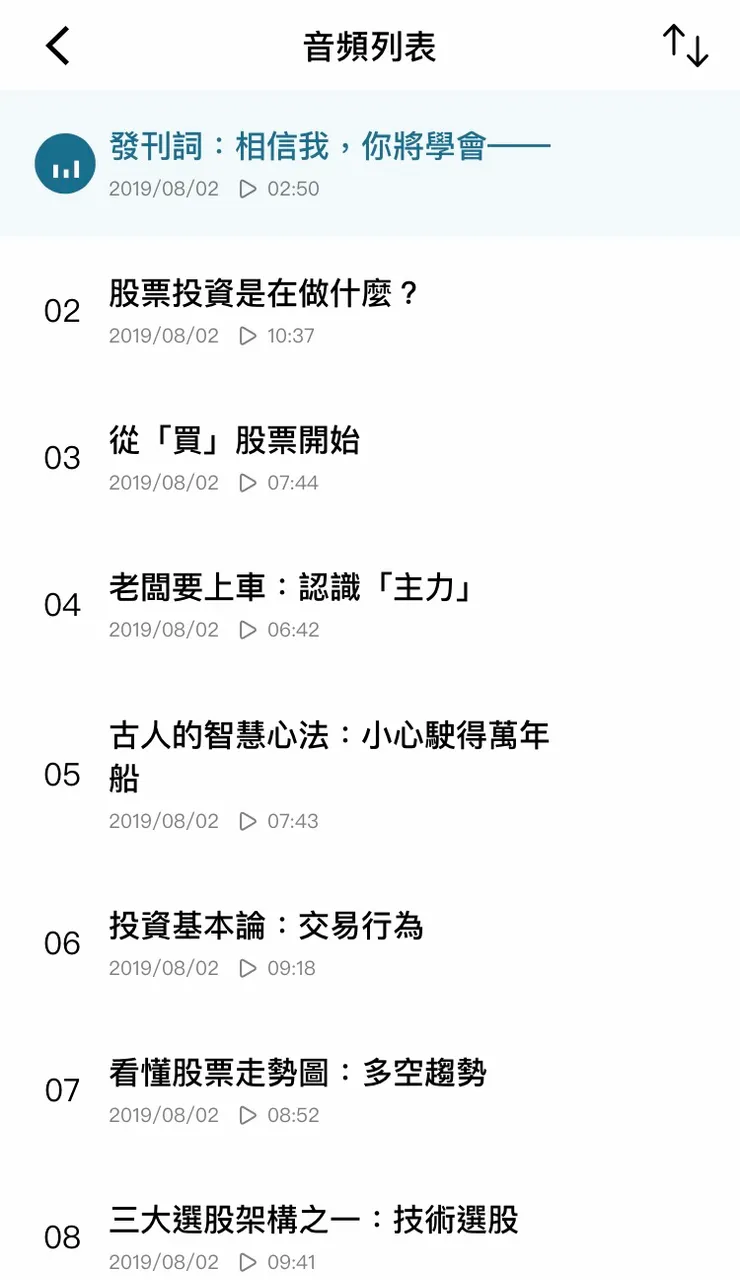Tap the play icon next to duration 10:37

coord(248,336)
